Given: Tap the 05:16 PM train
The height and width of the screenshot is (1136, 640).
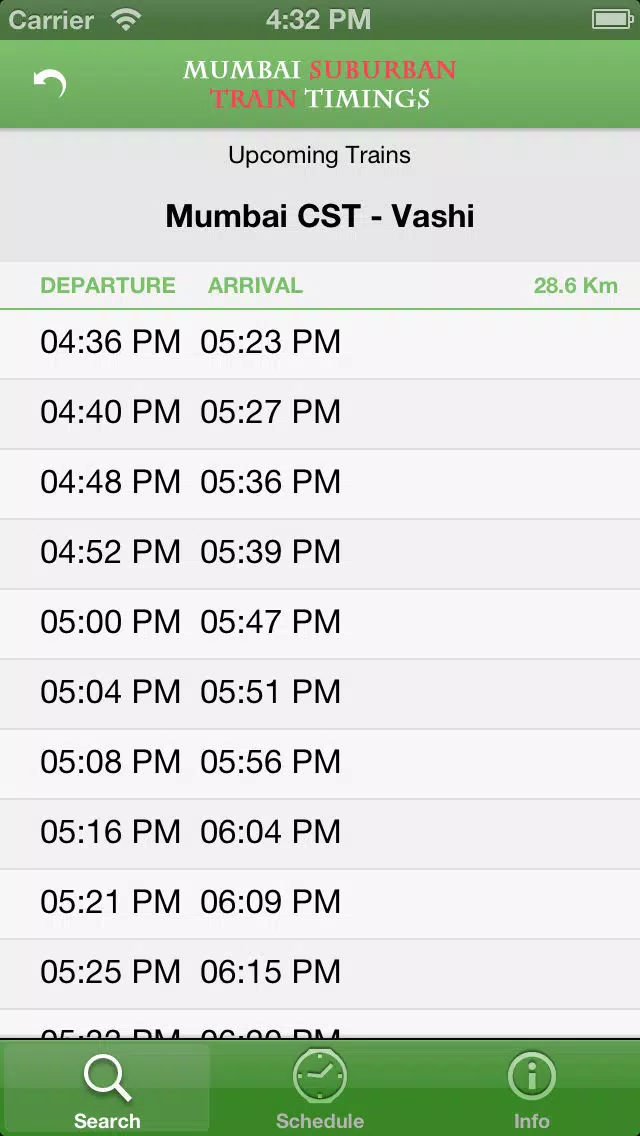Looking at the screenshot, I should point(320,834).
